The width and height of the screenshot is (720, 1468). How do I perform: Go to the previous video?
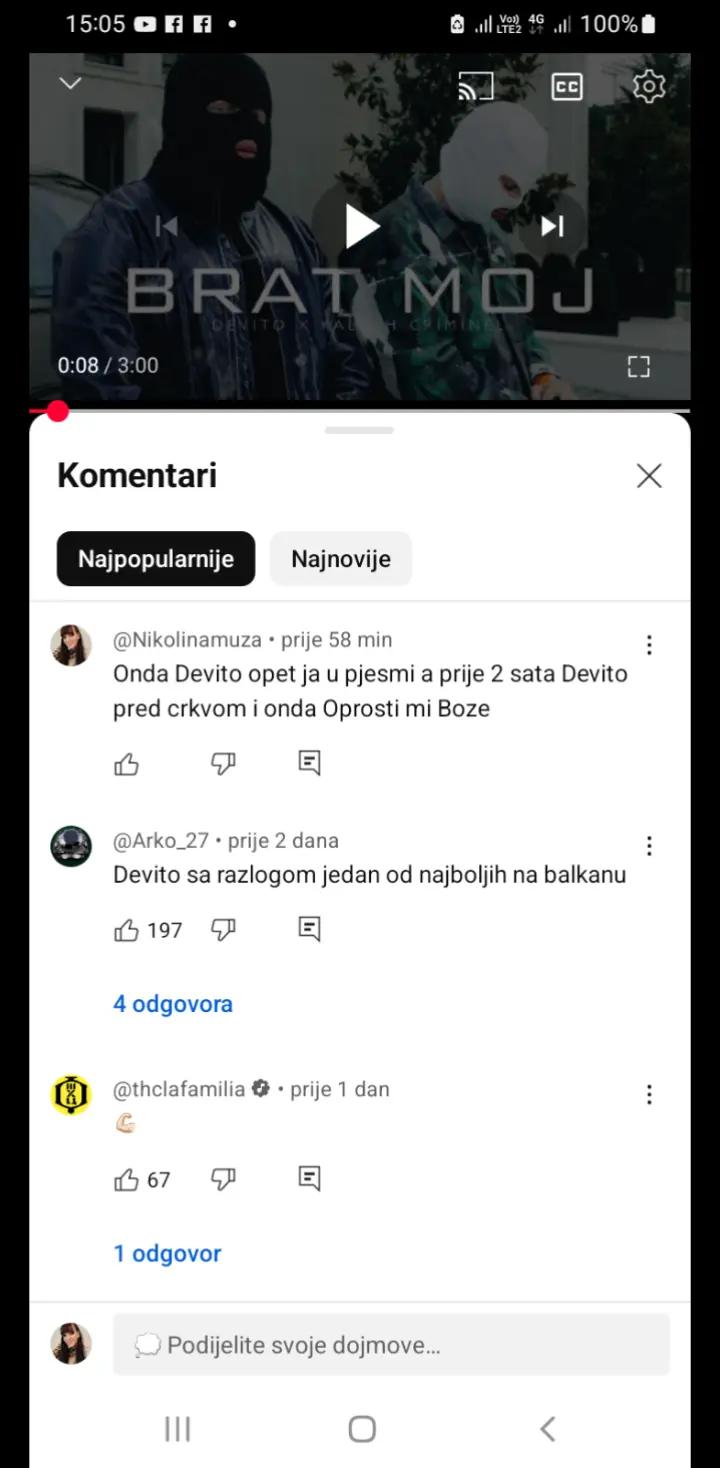[167, 226]
